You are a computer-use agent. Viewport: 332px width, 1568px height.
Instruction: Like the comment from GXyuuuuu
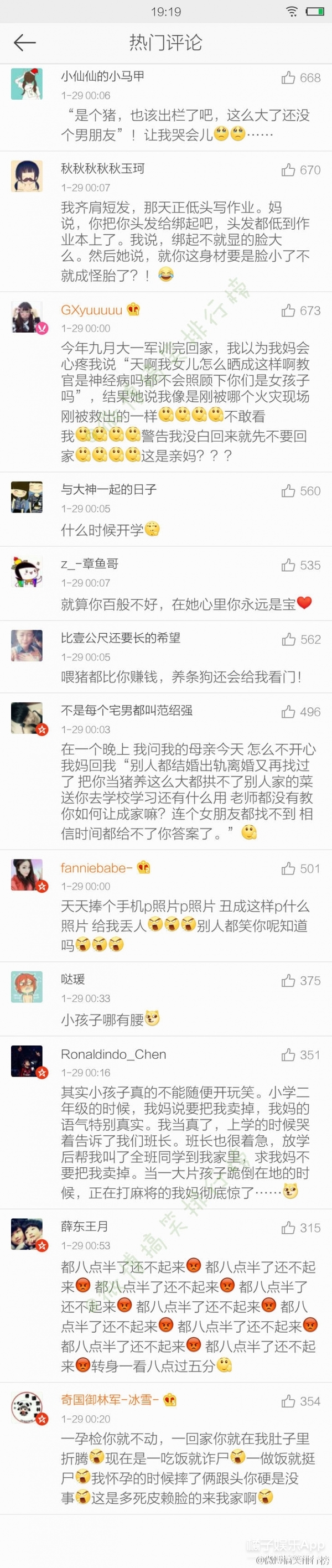click(288, 311)
